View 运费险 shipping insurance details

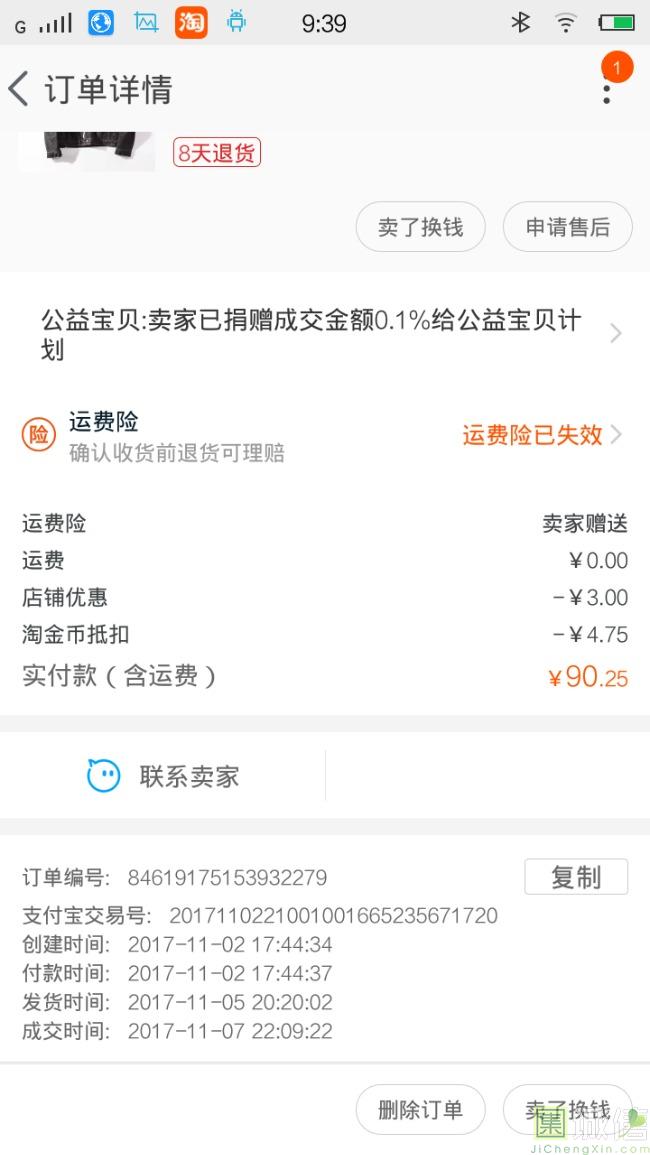[540, 435]
